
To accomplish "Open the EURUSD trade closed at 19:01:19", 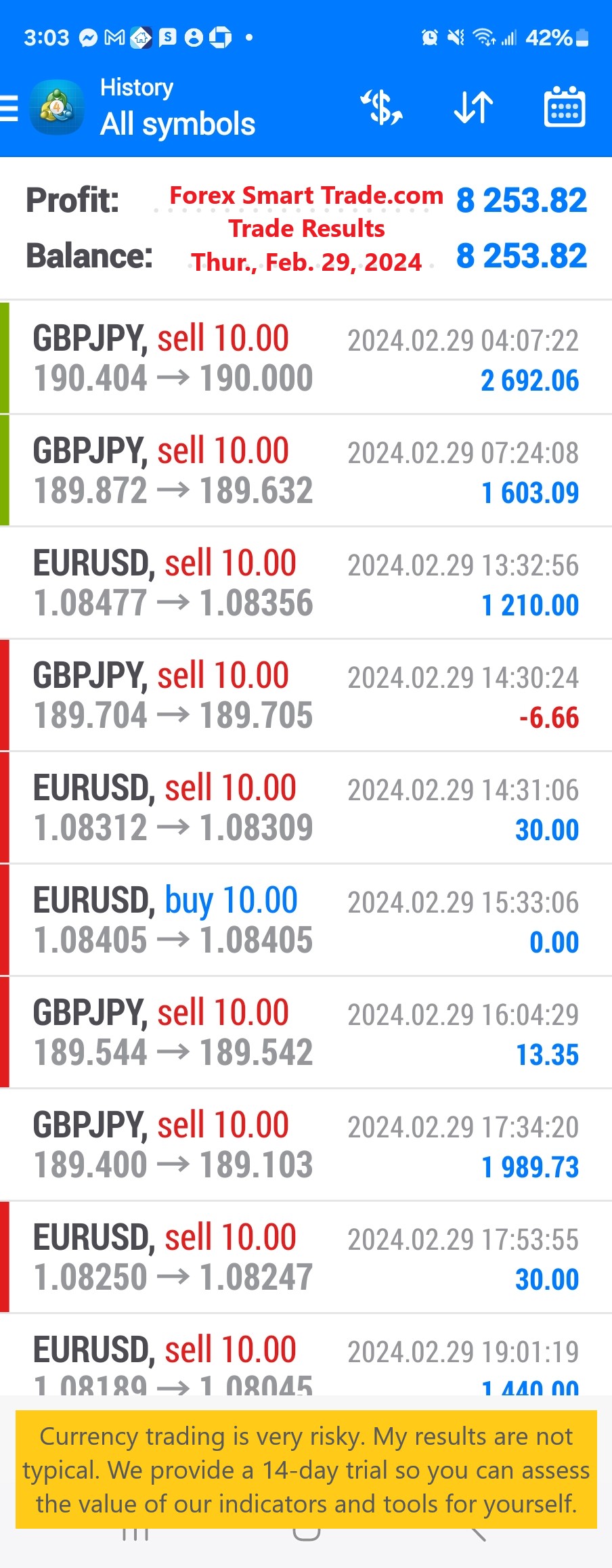I will click(x=306, y=1361).
